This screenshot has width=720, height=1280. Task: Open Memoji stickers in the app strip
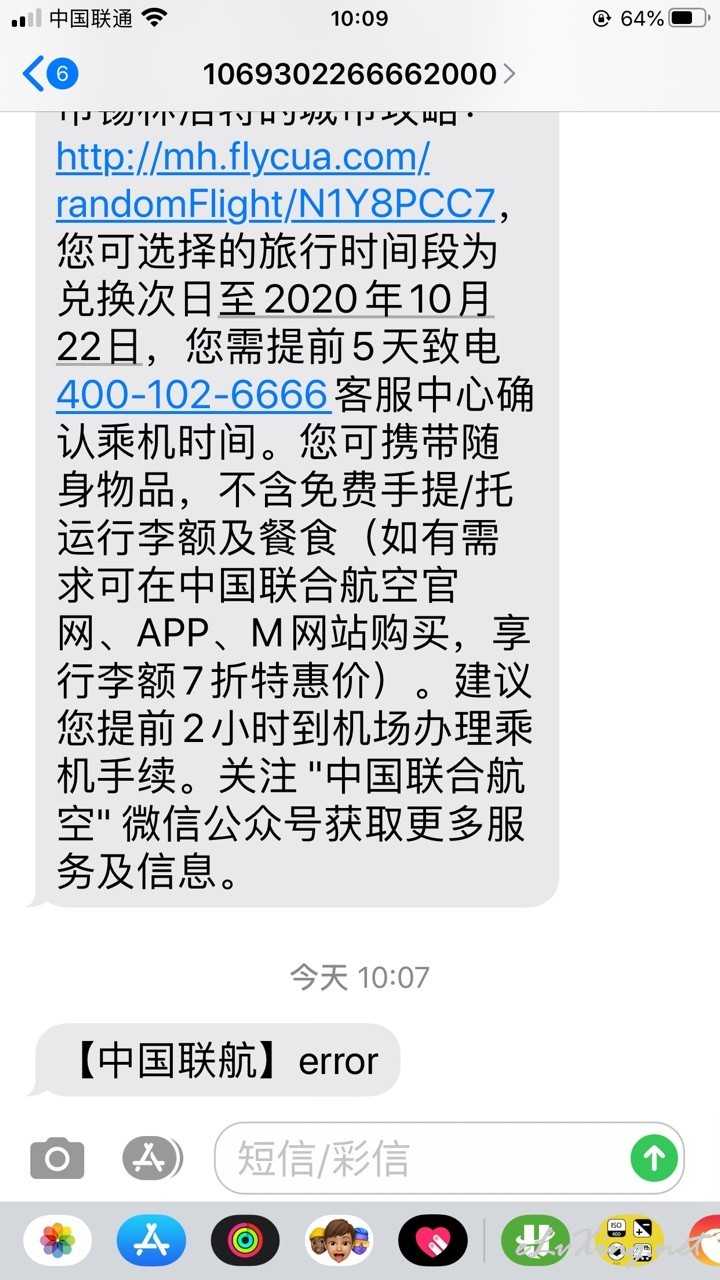[339, 1241]
